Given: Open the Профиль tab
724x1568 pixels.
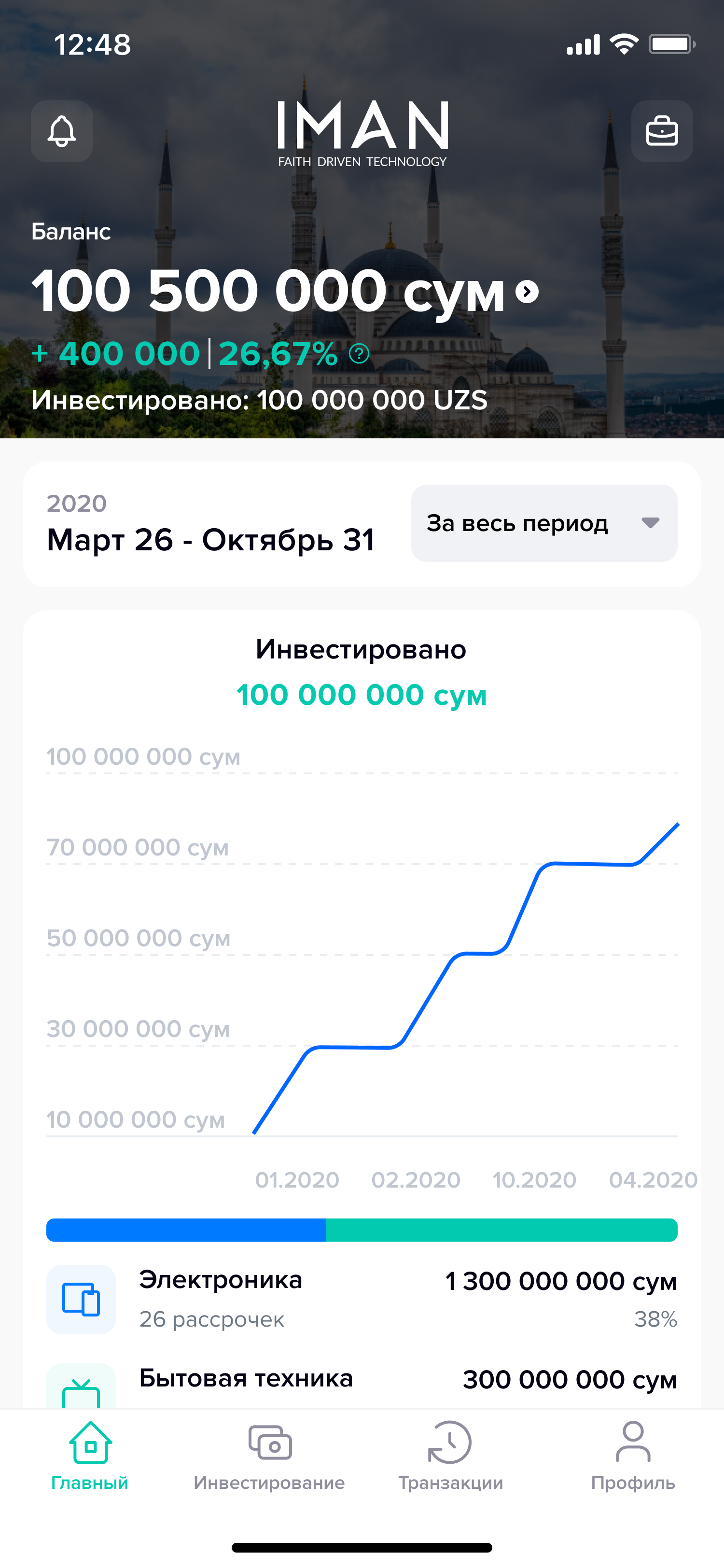Looking at the screenshot, I should pos(633,1455).
